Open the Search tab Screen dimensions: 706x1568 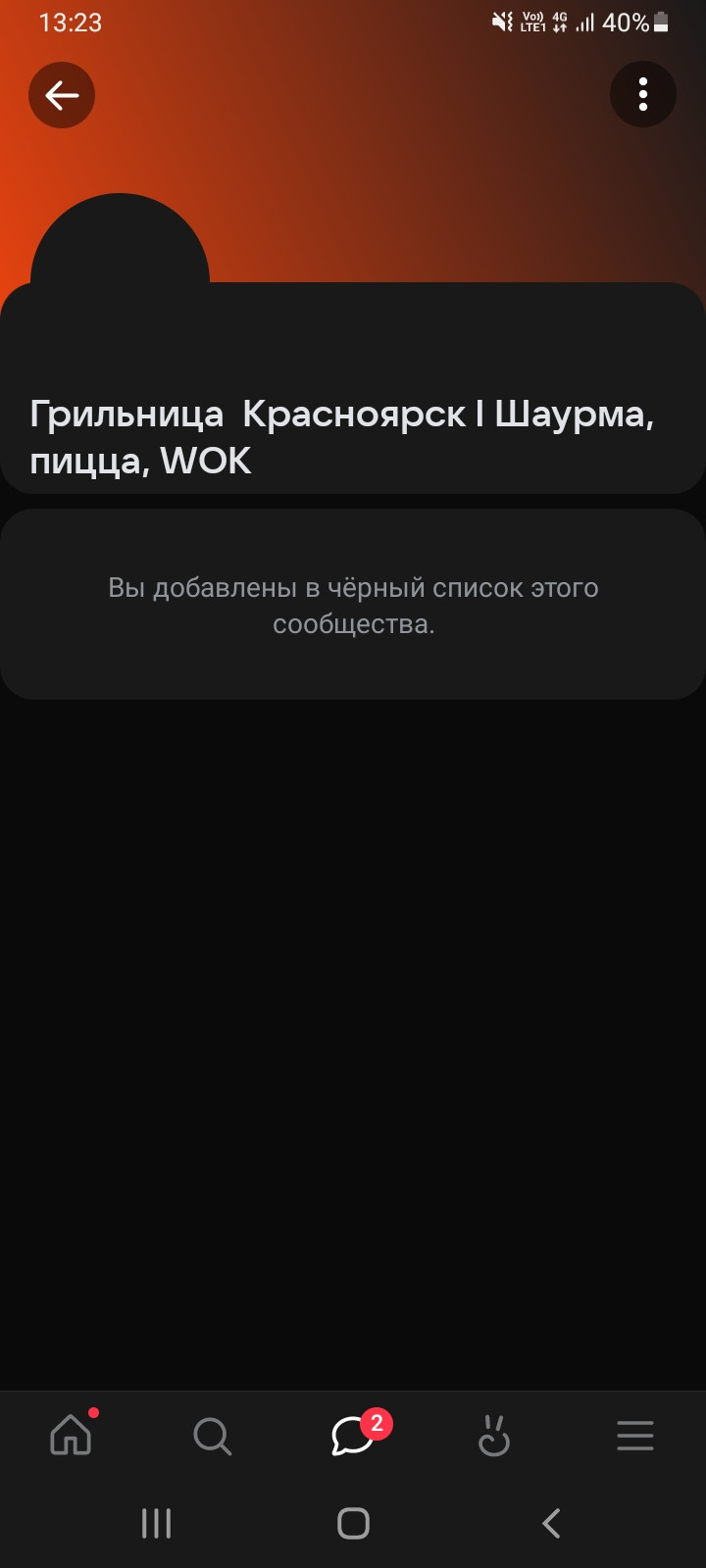[x=212, y=1437]
